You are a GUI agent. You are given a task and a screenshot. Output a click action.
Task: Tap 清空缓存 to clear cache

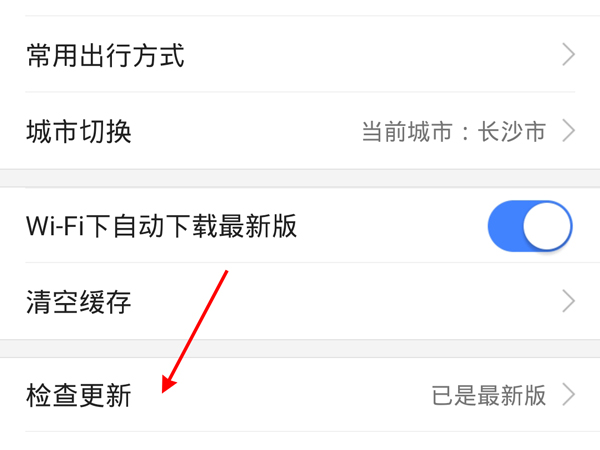pos(300,301)
